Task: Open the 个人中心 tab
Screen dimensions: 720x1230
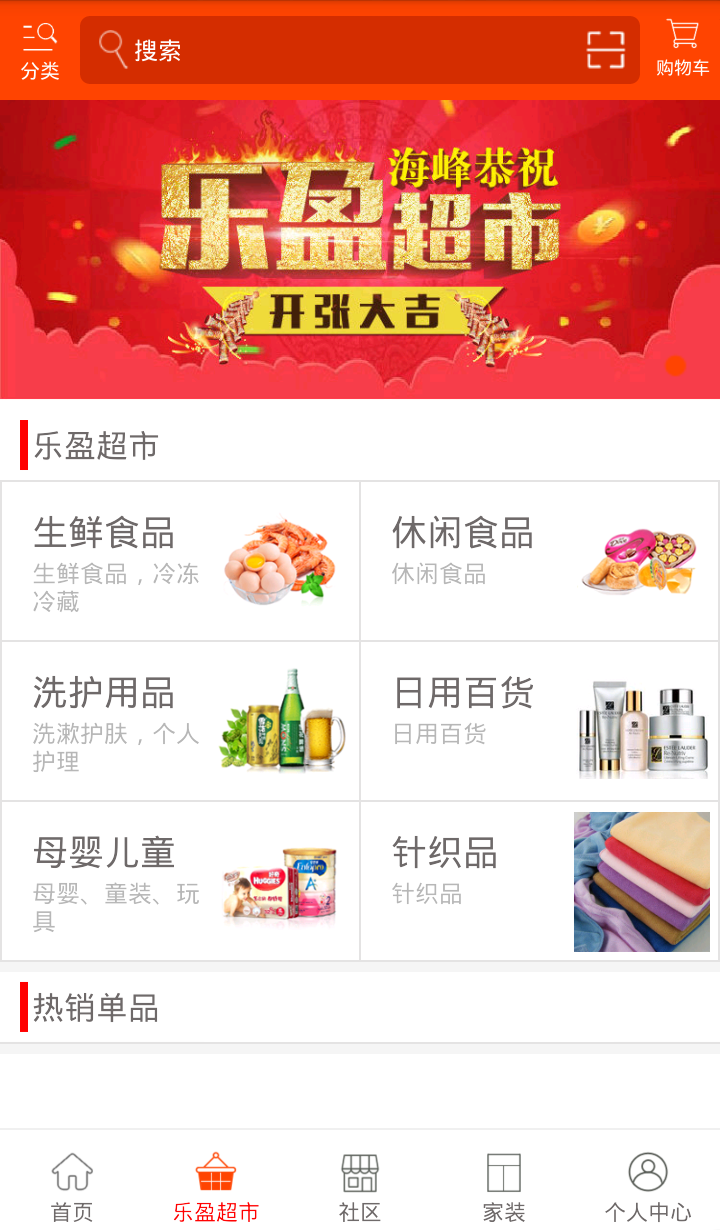Action: click(x=648, y=1186)
